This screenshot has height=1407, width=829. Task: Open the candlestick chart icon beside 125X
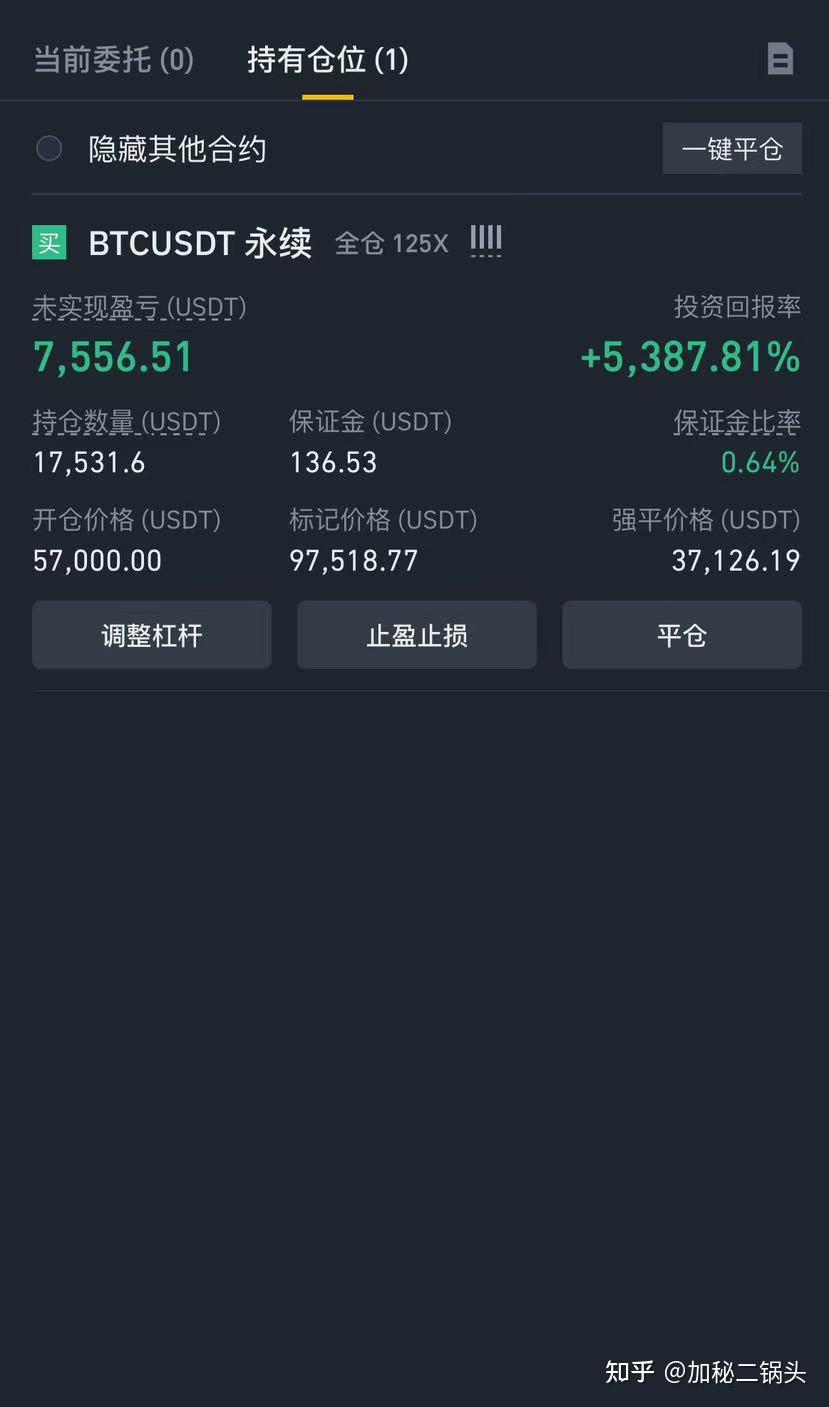click(x=485, y=240)
